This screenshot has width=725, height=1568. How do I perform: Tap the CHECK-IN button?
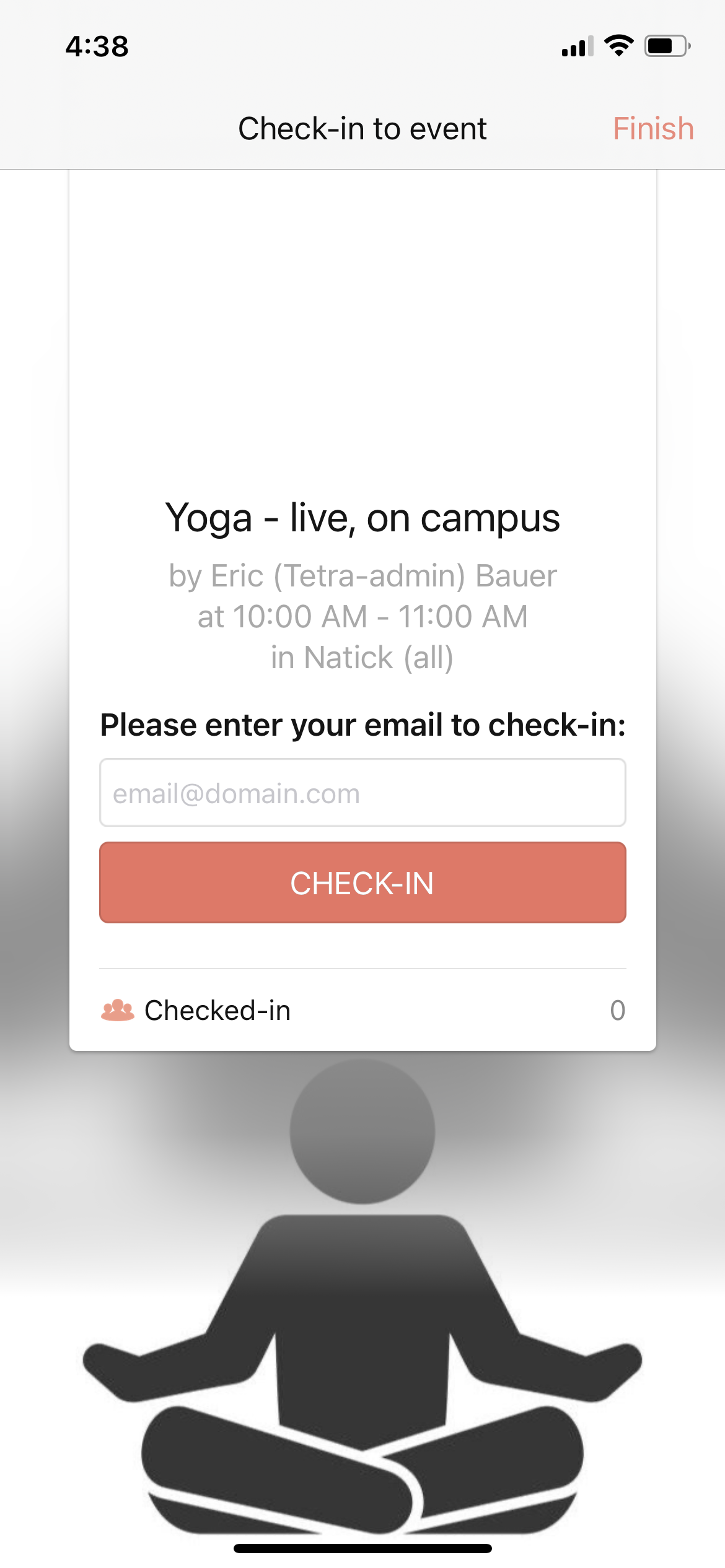click(362, 882)
